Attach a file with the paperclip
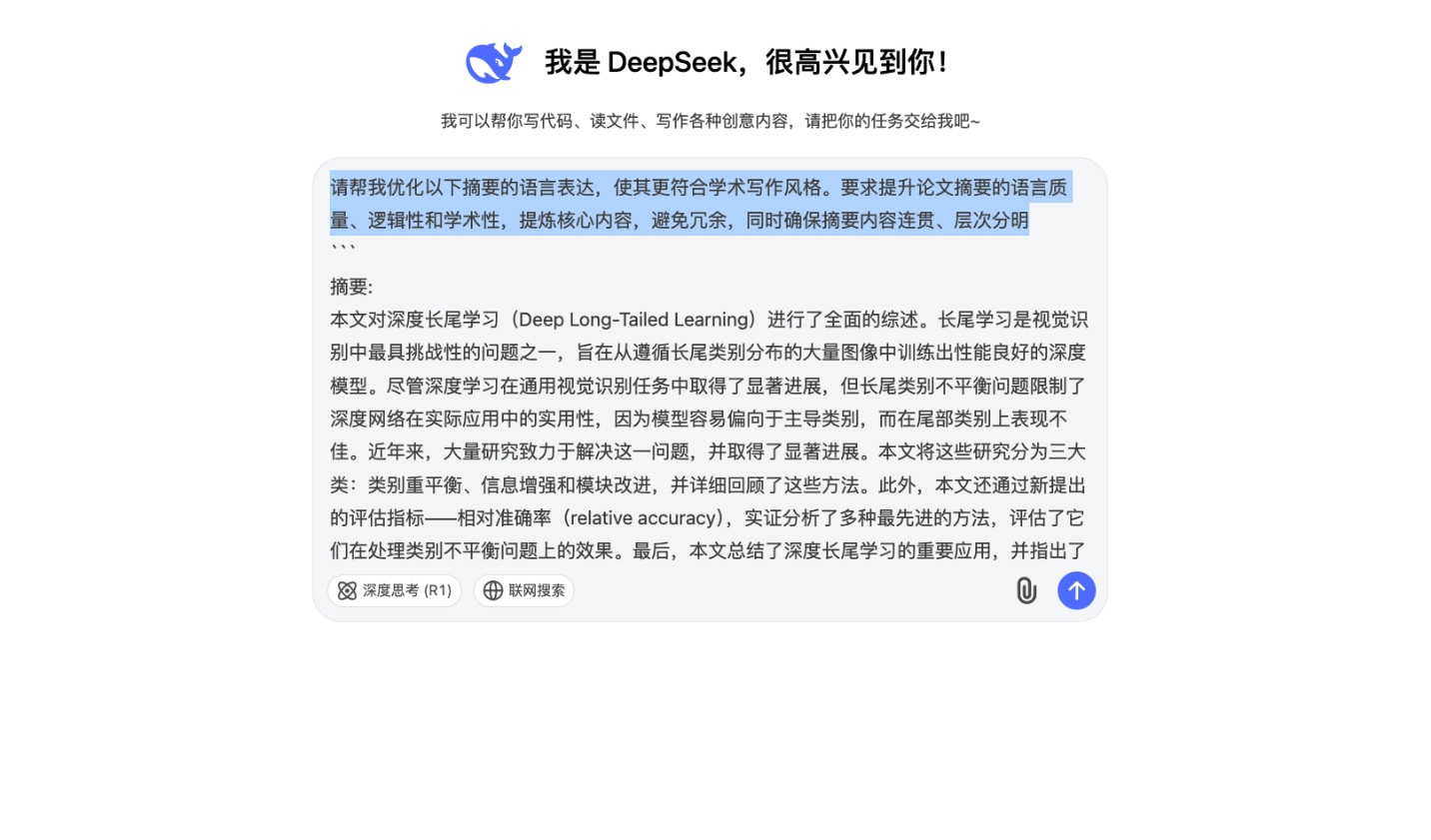Viewport: 1431px width, 840px height. (1026, 590)
